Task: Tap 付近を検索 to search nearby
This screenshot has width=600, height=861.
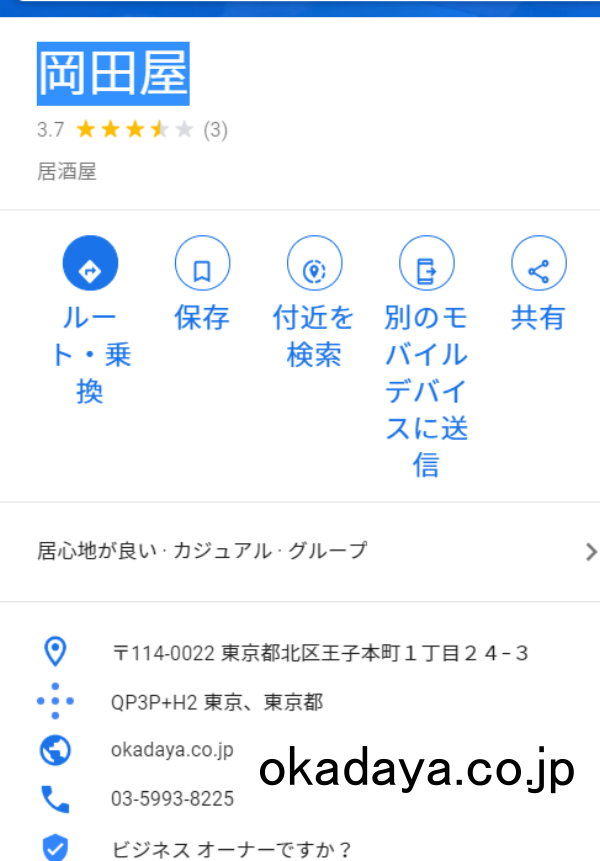Action: click(x=314, y=264)
